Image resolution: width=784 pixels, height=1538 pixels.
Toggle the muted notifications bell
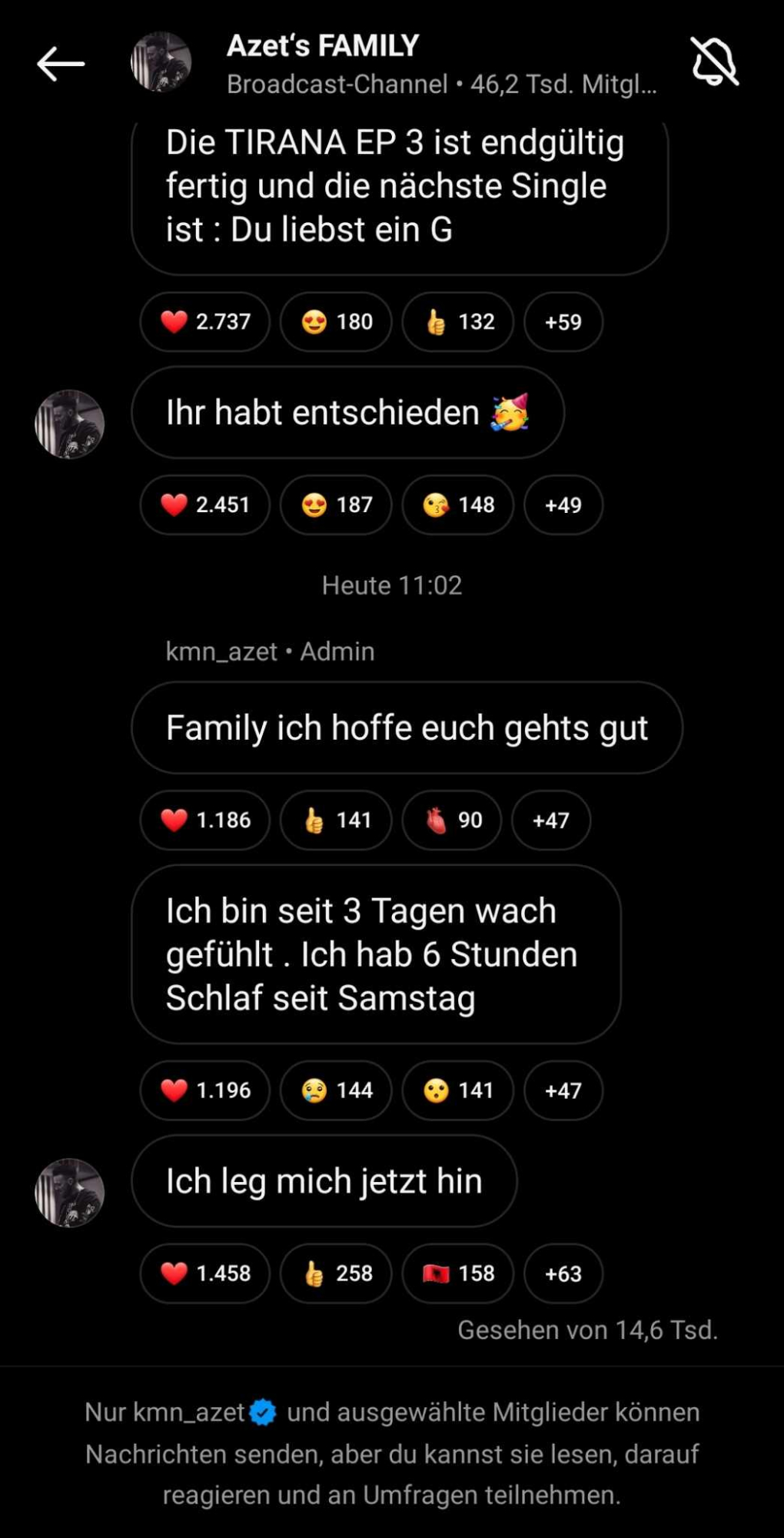(714, 62)
